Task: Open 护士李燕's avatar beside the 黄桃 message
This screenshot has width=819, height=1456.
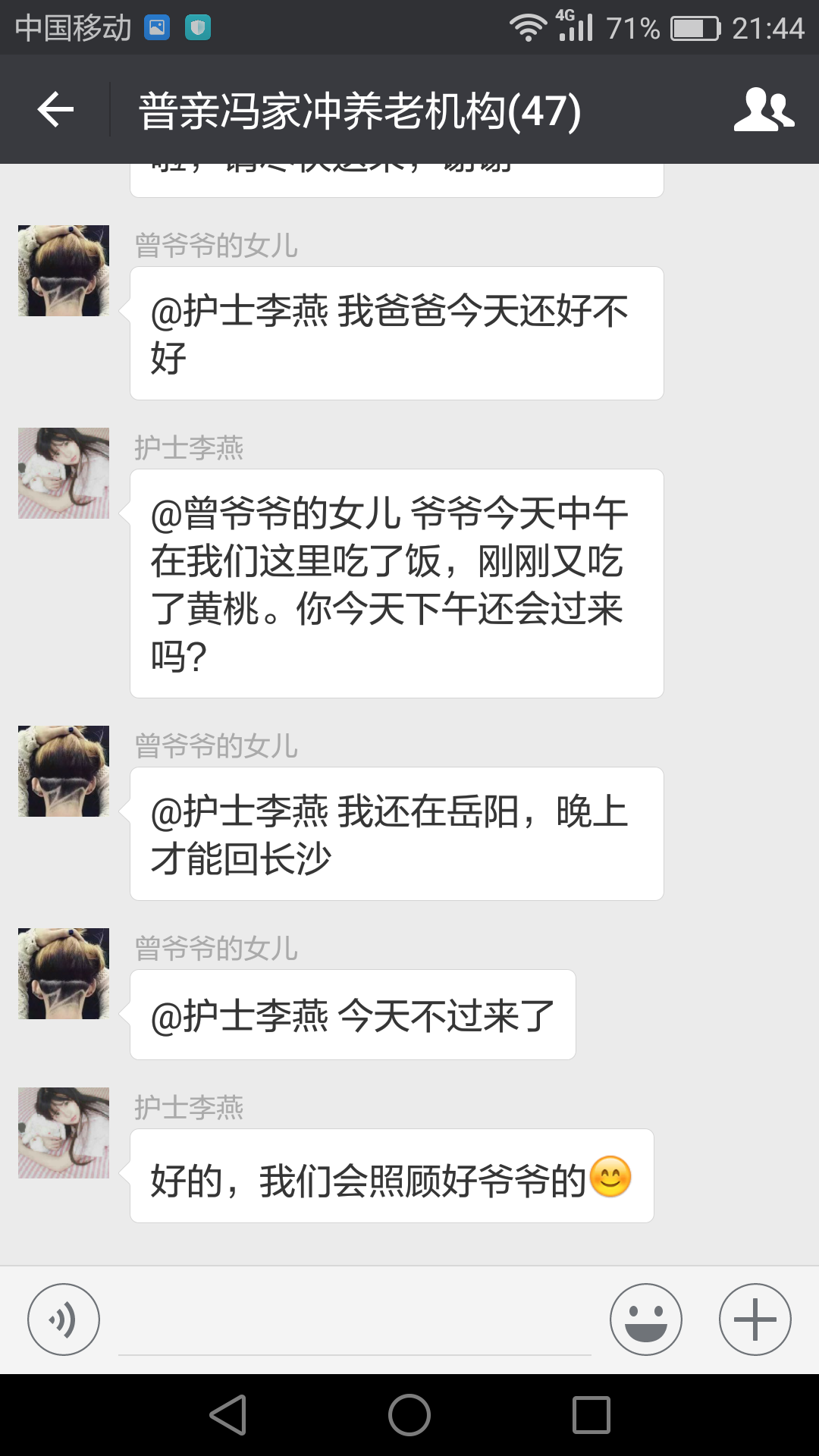Action: click(64, 473)
